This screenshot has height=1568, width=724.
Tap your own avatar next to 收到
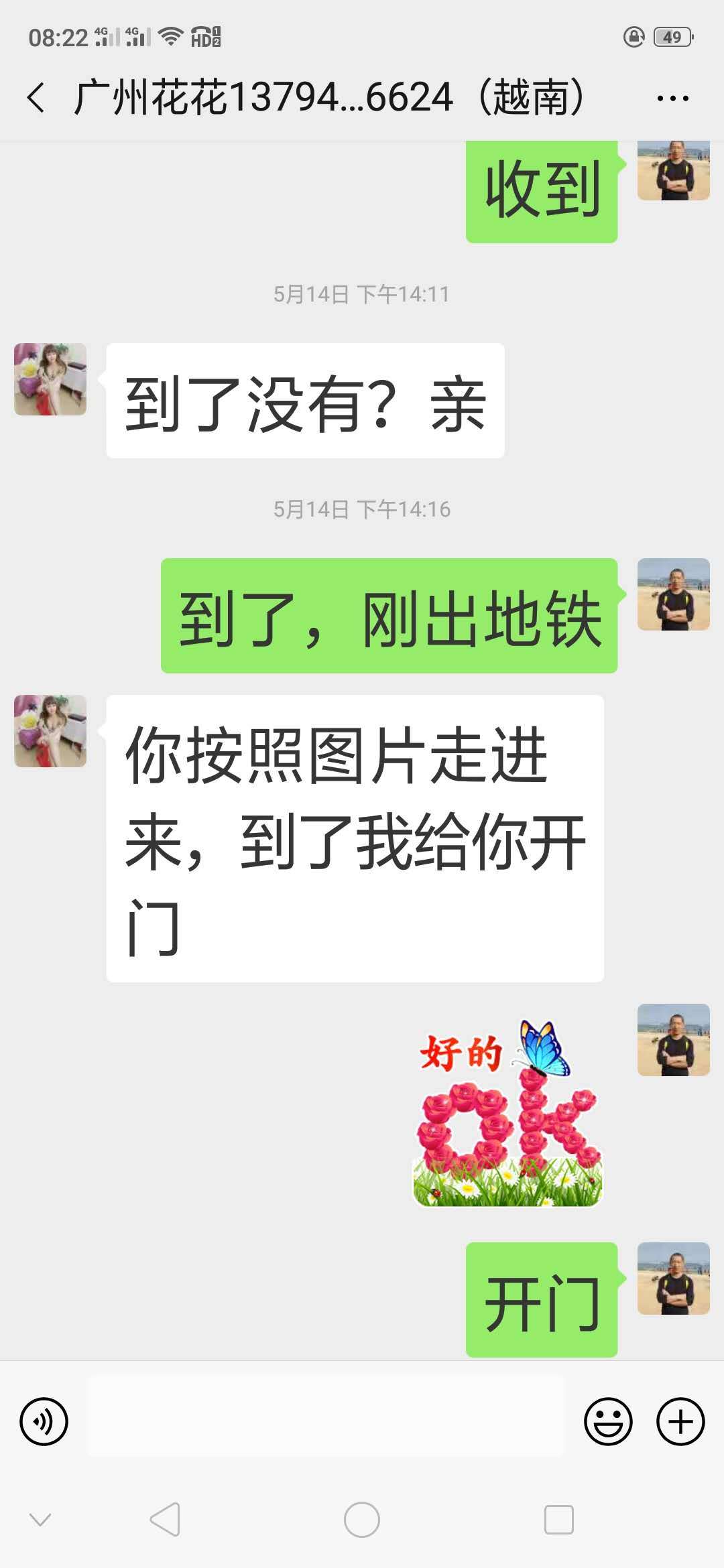tap(674, 171)
